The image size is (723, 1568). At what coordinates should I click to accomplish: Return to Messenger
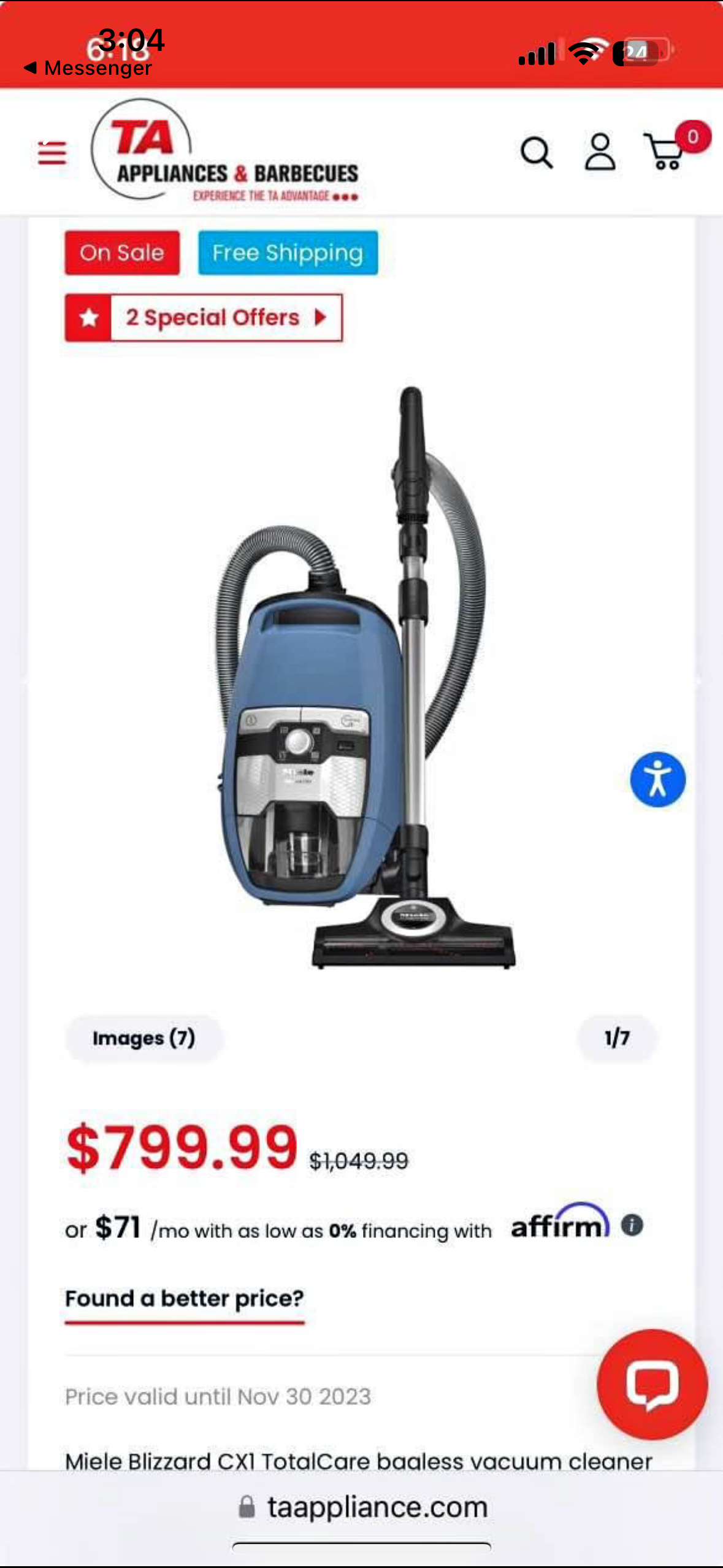(88, 68)
